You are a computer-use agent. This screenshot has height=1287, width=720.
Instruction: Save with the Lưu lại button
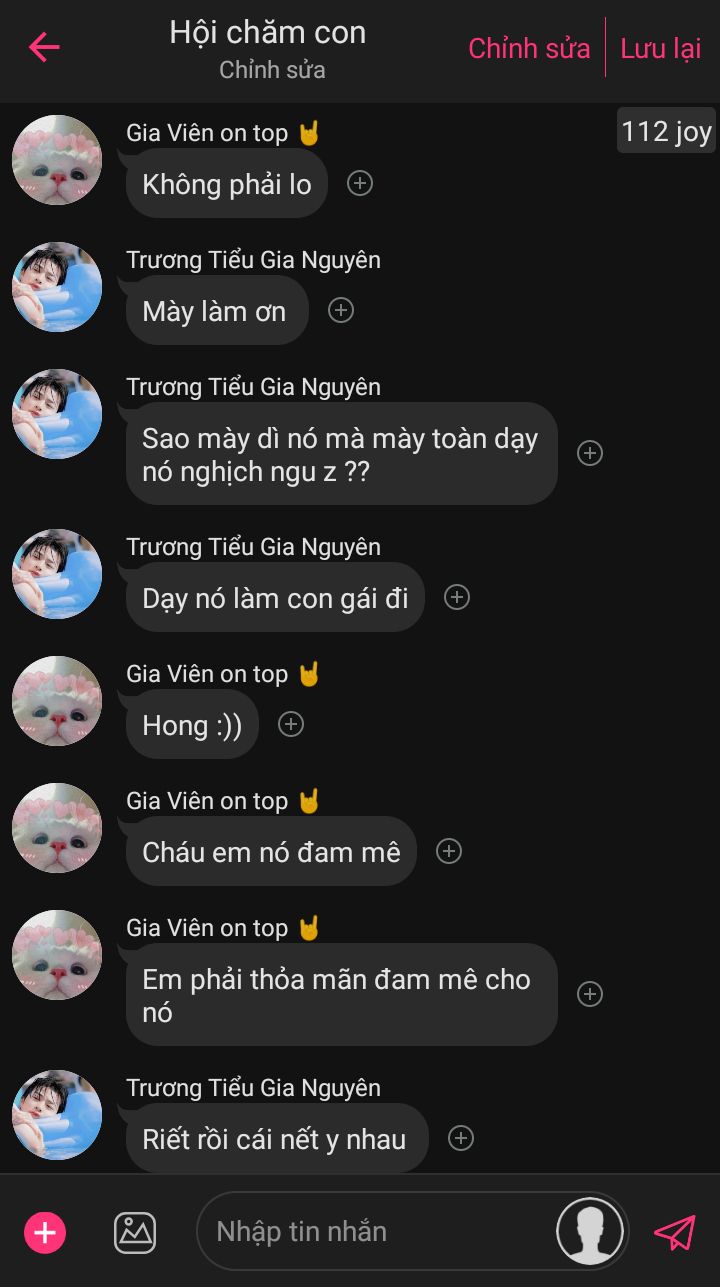point(661,48)
